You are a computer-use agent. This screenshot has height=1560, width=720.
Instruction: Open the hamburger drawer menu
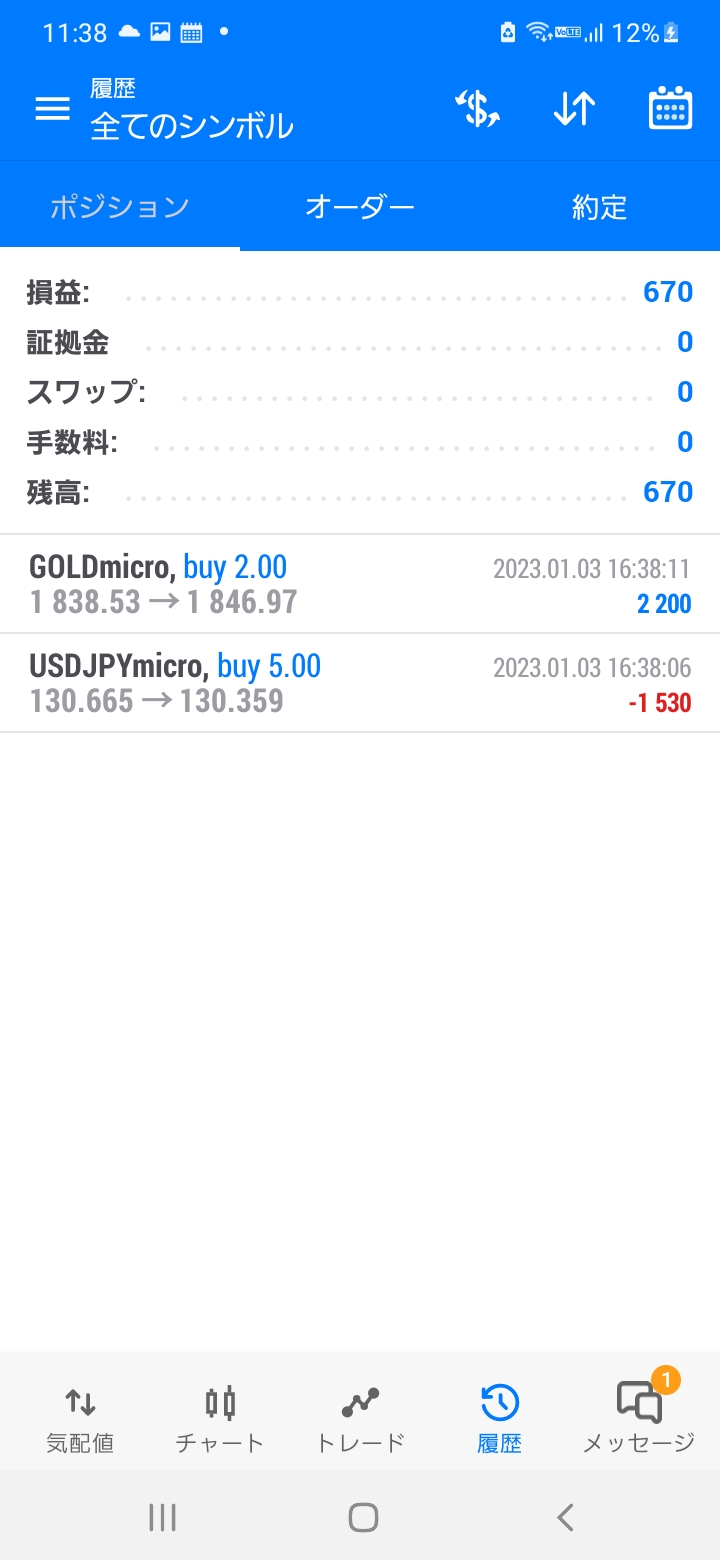click(x=52, y=109)
